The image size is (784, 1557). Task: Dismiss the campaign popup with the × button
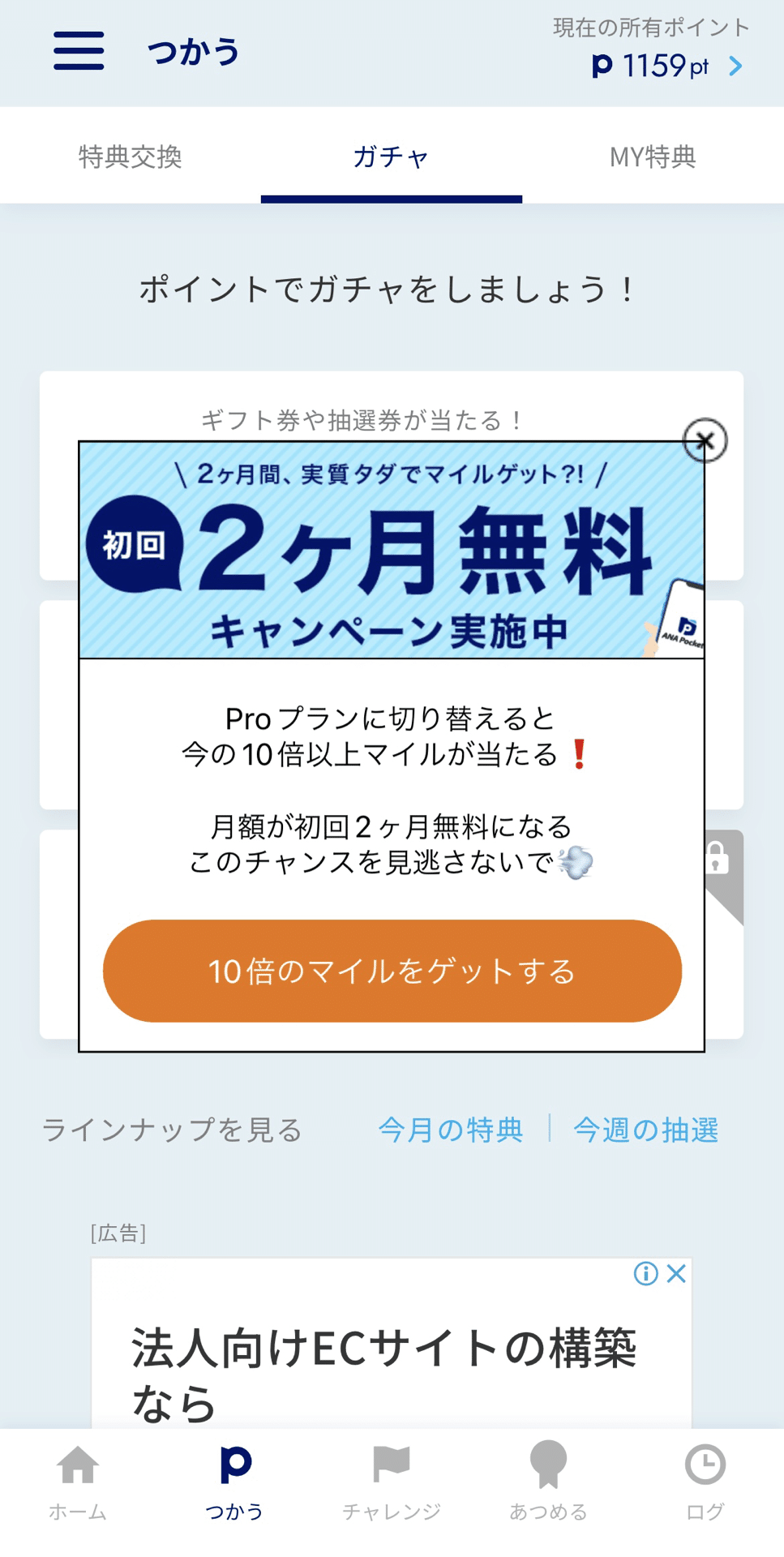point(703,440)
